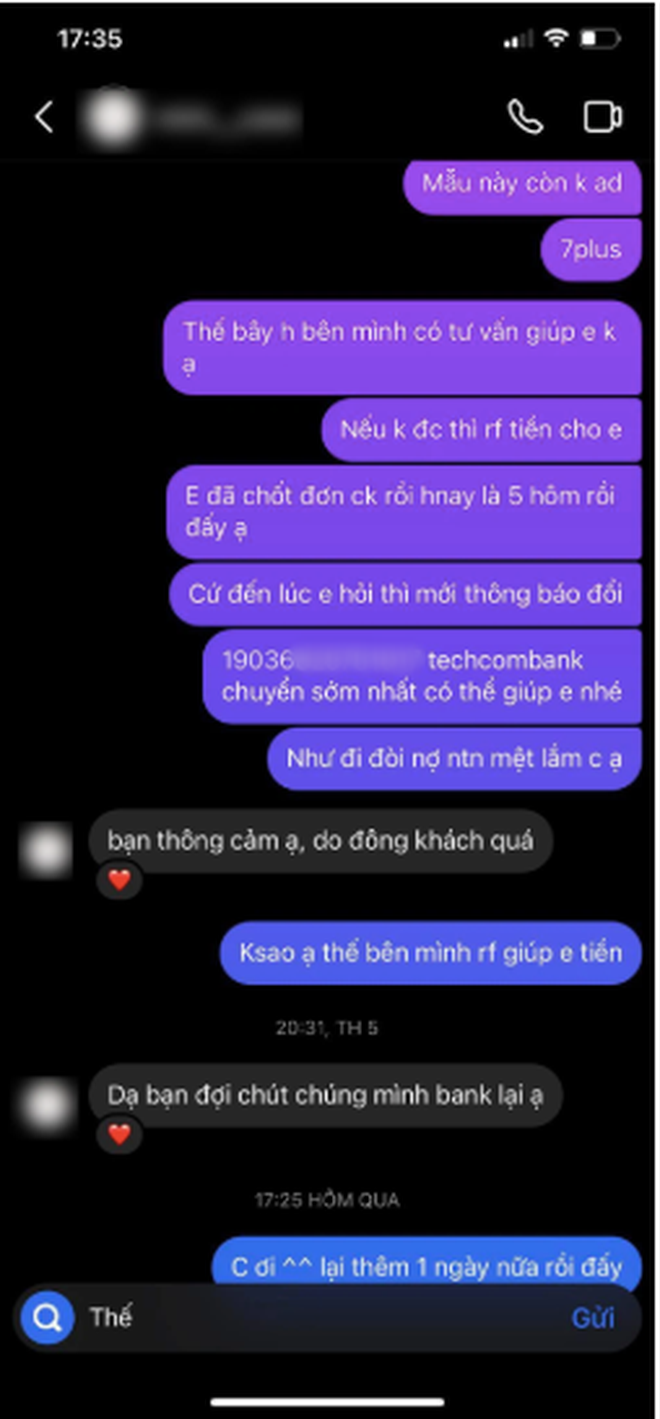
Task: Open heart reaction under 'do đông khách quá'
Action: tap(119, 881)
